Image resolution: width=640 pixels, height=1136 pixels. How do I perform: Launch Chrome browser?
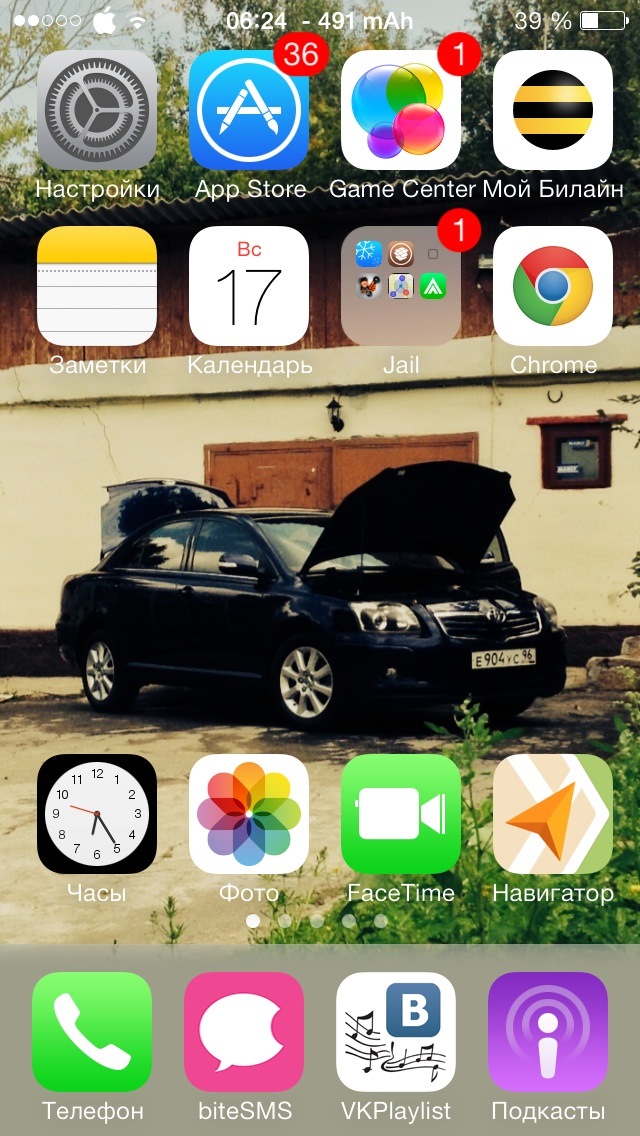coord(553,285)
